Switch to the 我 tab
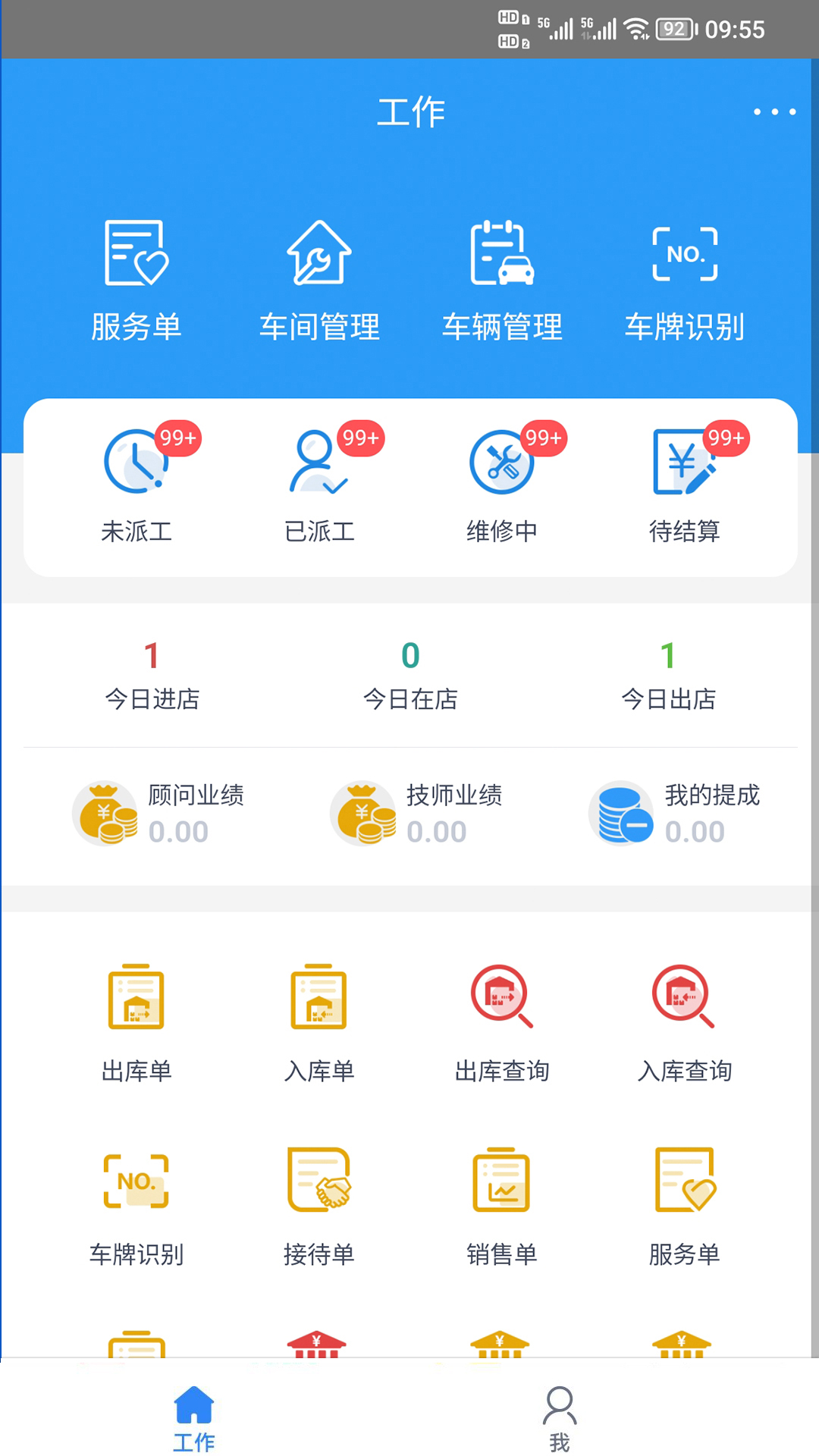The image size is (819, 1456). [560, 1419]
